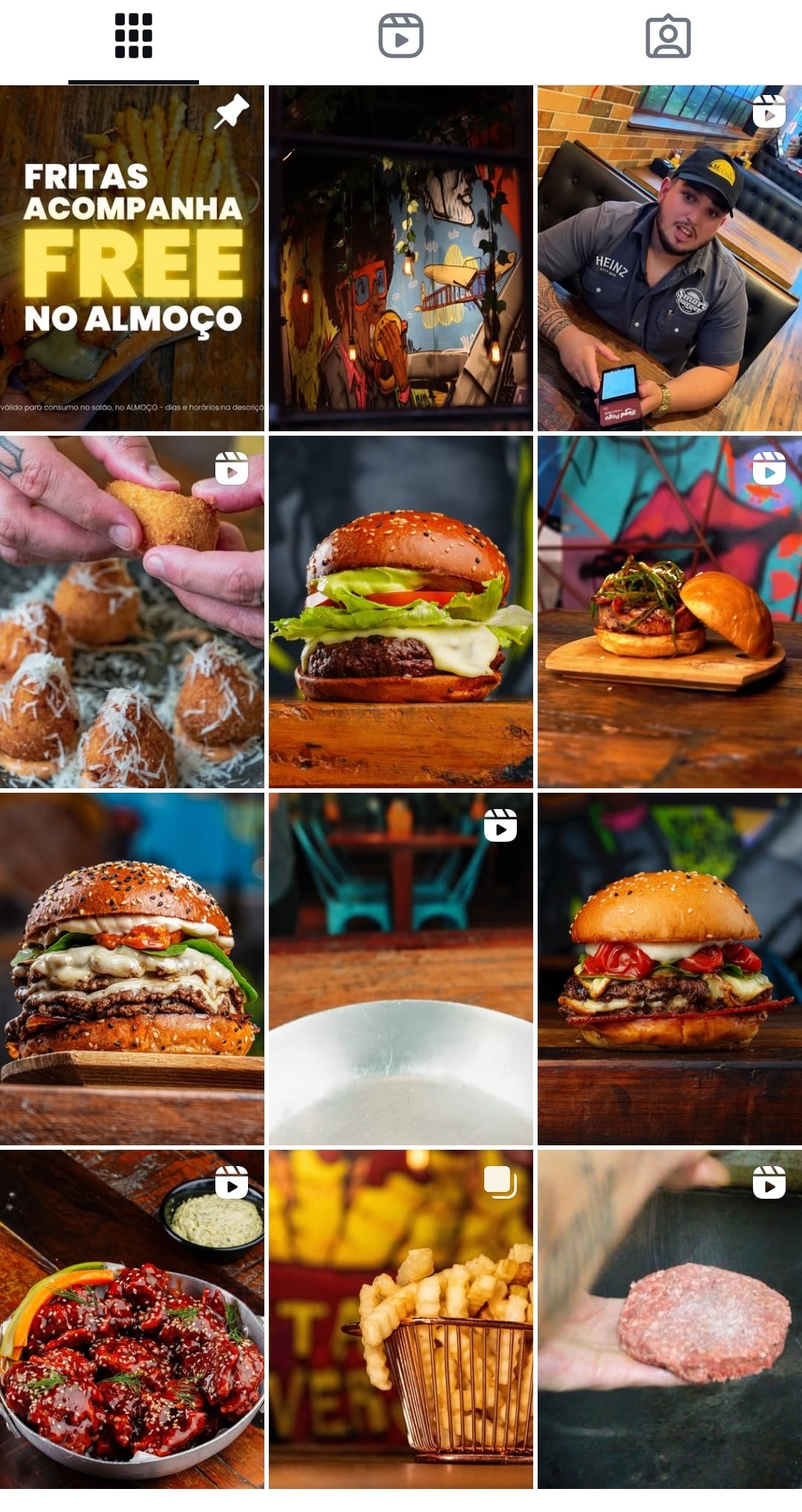Image resolution: width=802 pixels, height=1512 pixels.
Task: Open the coxinha with grated cheese reel
Action: pyautogui.click(x=132, y=612)
